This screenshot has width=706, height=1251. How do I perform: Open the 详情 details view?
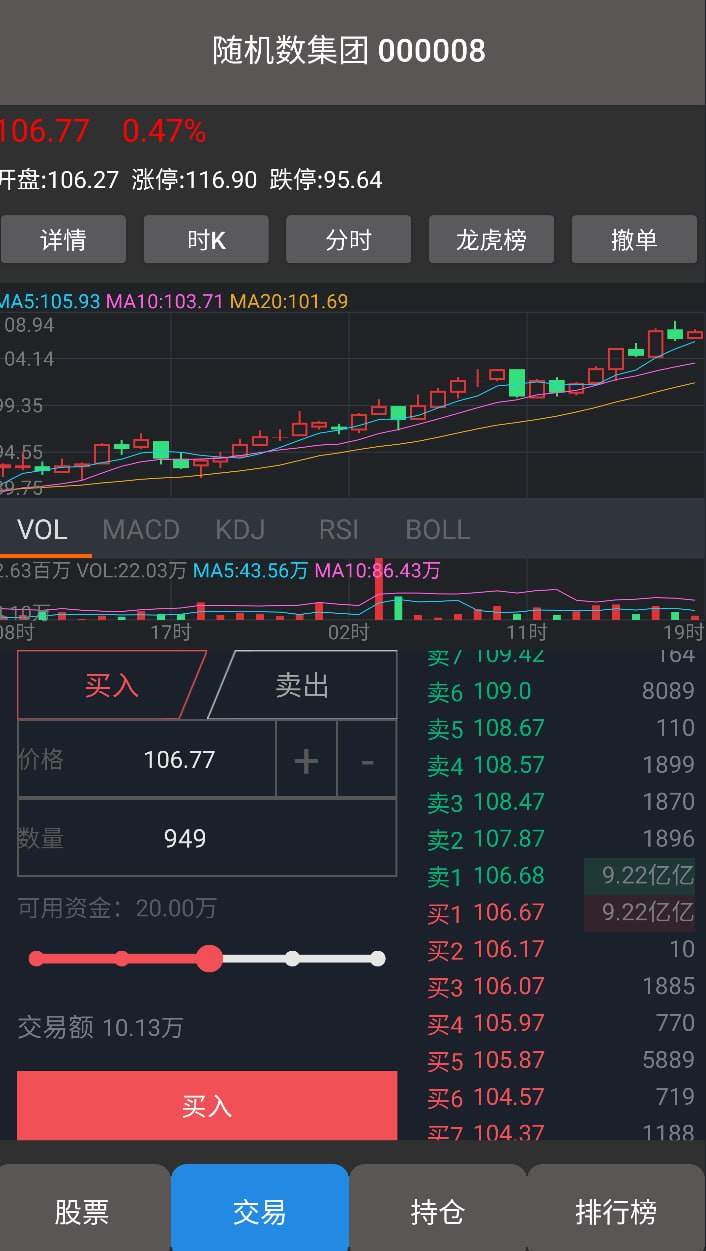tap(63, 239)
